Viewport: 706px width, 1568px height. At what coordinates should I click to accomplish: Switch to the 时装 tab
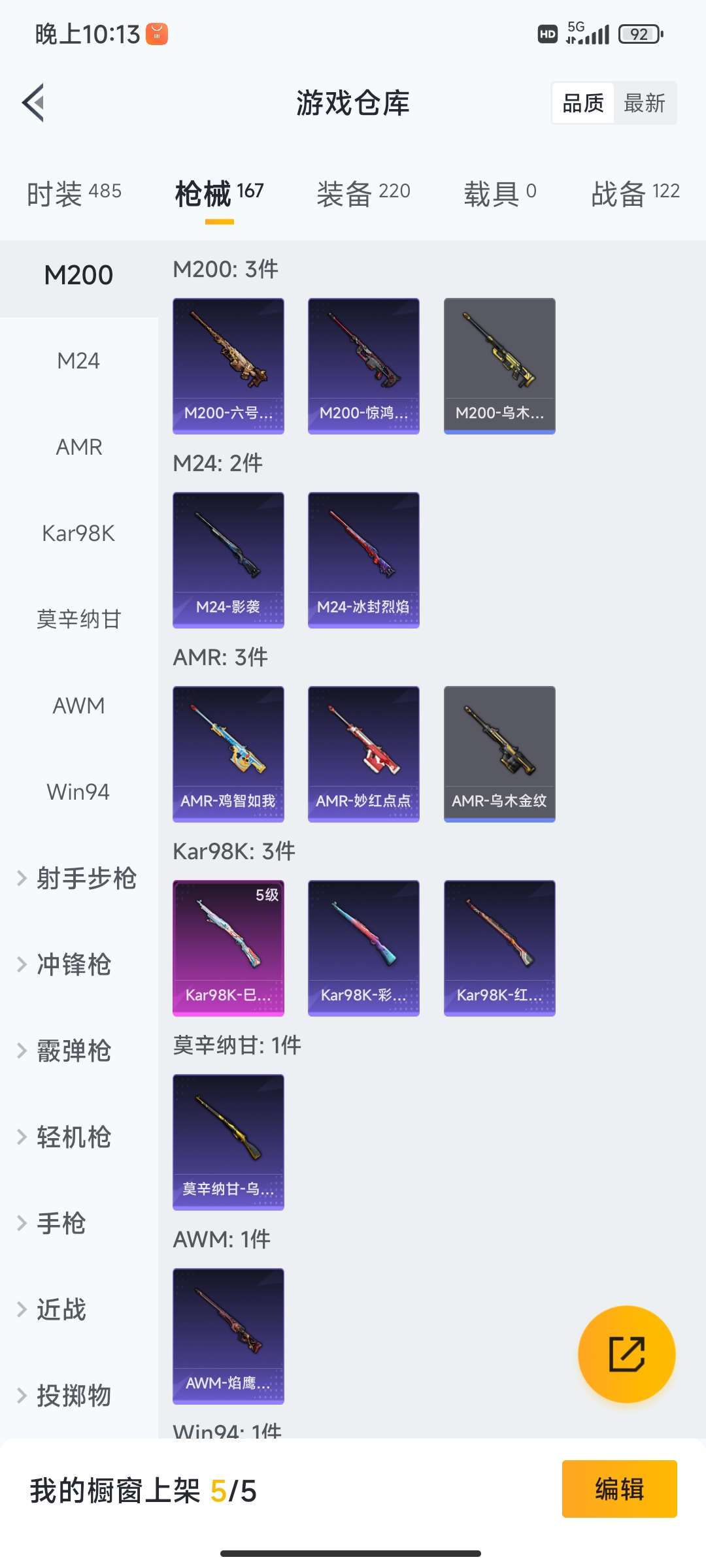74,193
